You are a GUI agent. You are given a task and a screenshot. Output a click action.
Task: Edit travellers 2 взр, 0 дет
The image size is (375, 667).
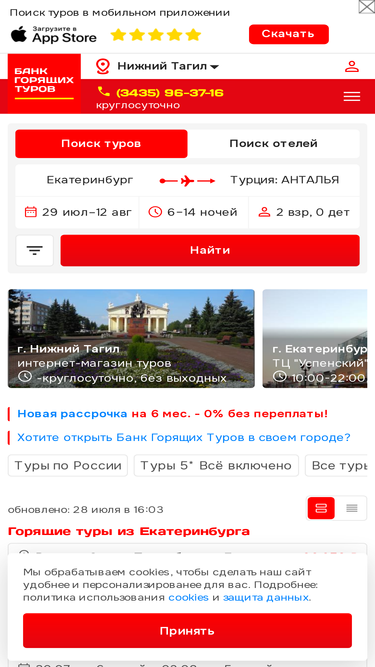(x=304, y=212)
